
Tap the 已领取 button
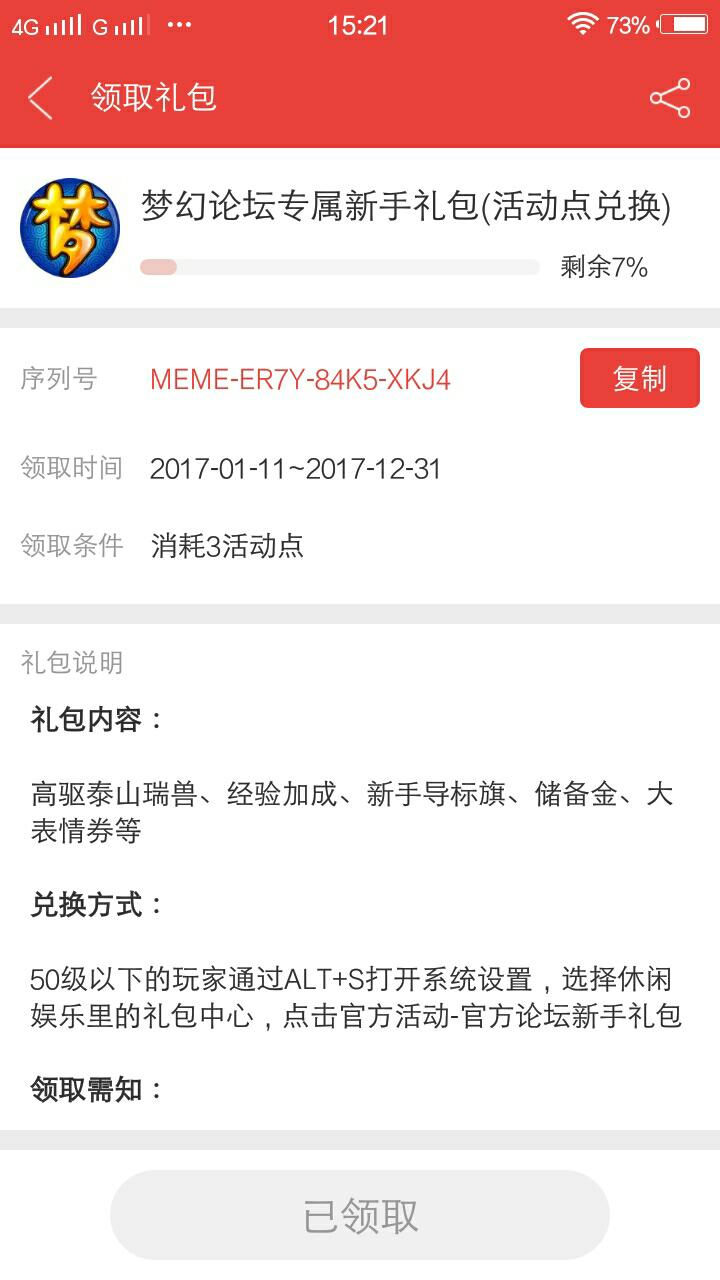pyautogui.click(x=360, y=1215)
